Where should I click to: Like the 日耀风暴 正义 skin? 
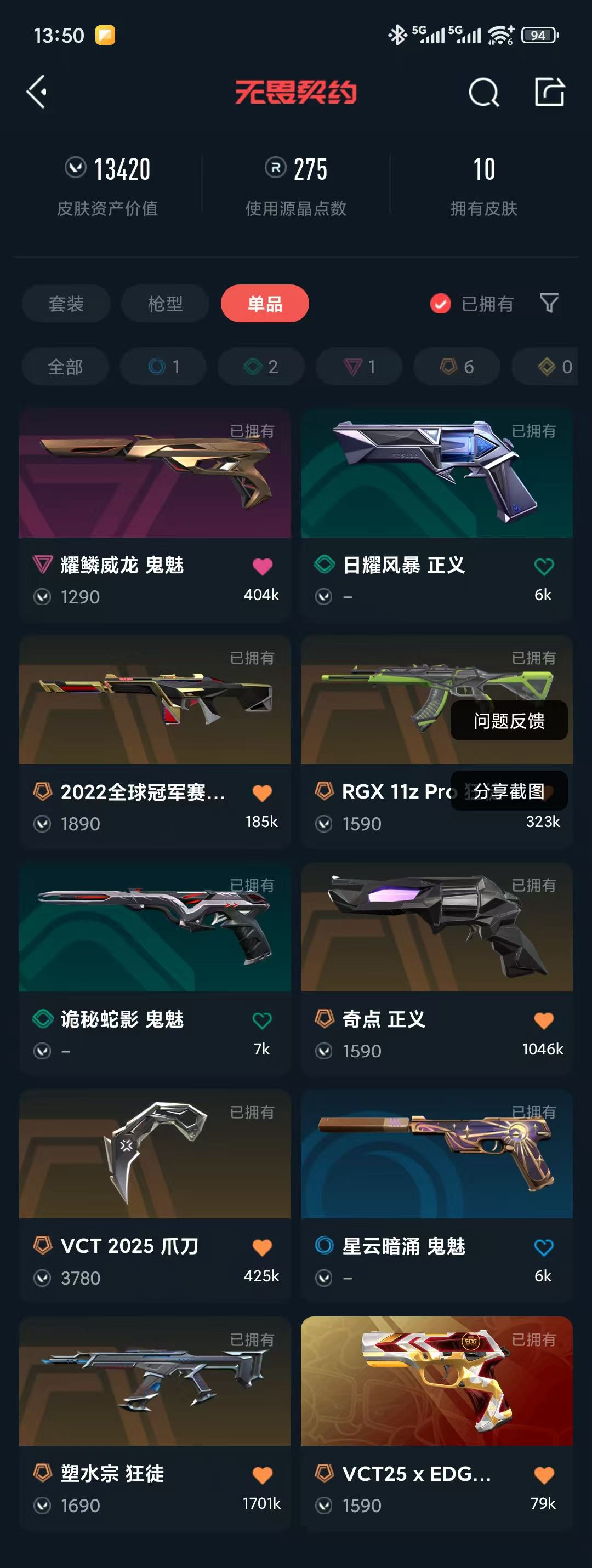(x=543, y=567)
